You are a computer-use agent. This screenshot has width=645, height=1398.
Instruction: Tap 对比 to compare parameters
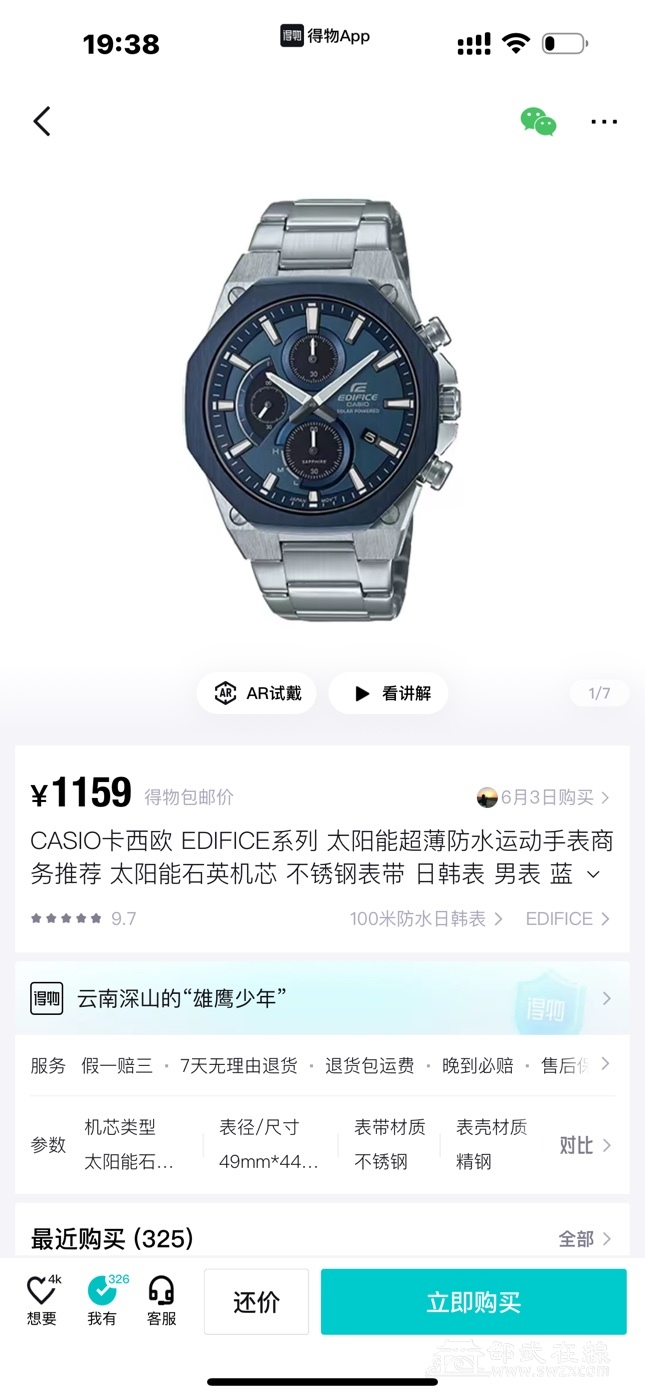(584, 1145)
